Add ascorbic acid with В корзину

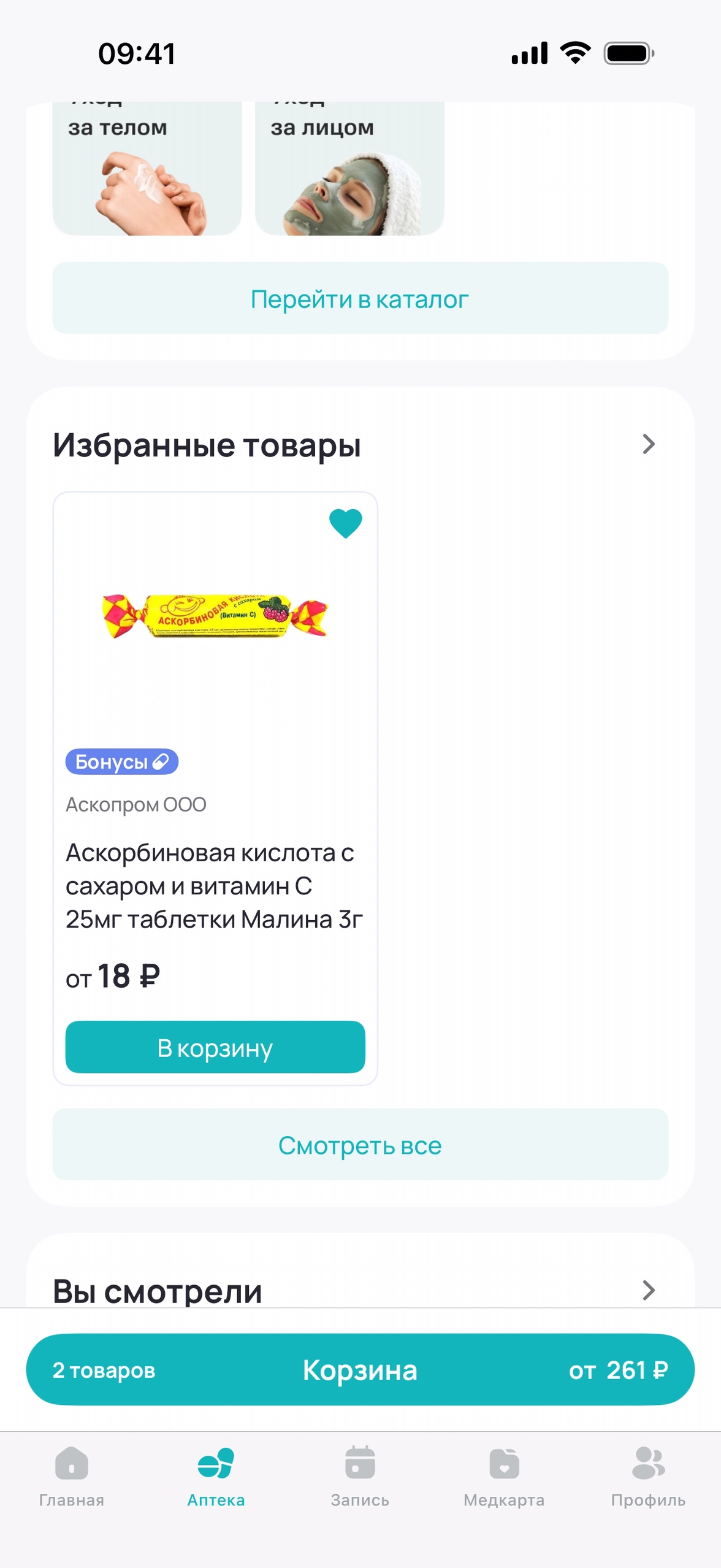point(215,1047)
